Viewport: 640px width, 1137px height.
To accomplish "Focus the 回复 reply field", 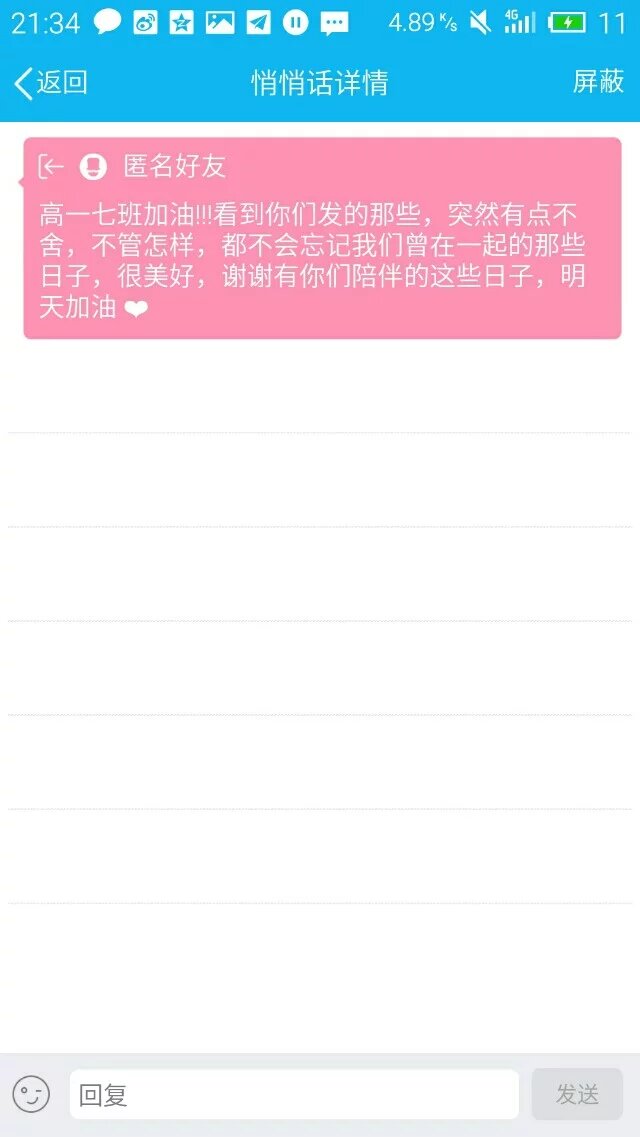I will click(294, 1094).
